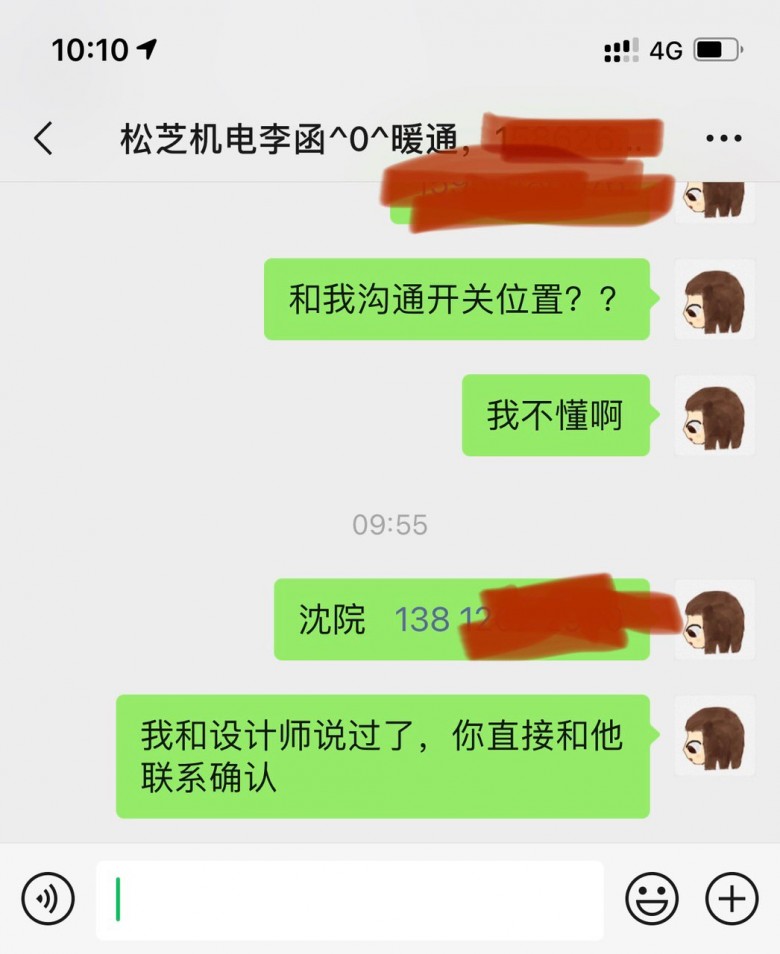
Task: Open avatar beside 我和设计师说过了 message
Action: [x=714, y=736]
